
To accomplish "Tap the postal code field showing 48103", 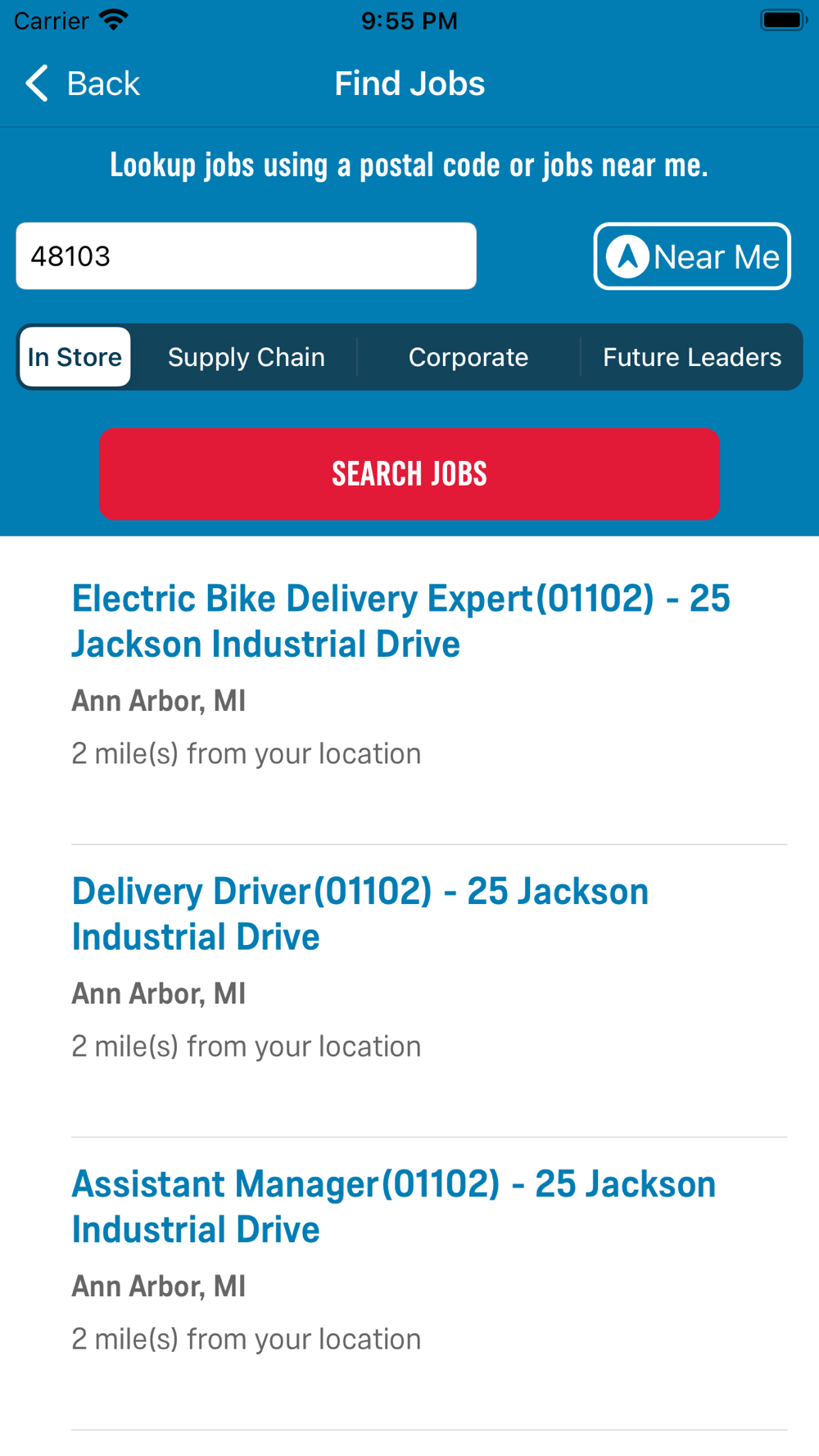I will point(246,255).
